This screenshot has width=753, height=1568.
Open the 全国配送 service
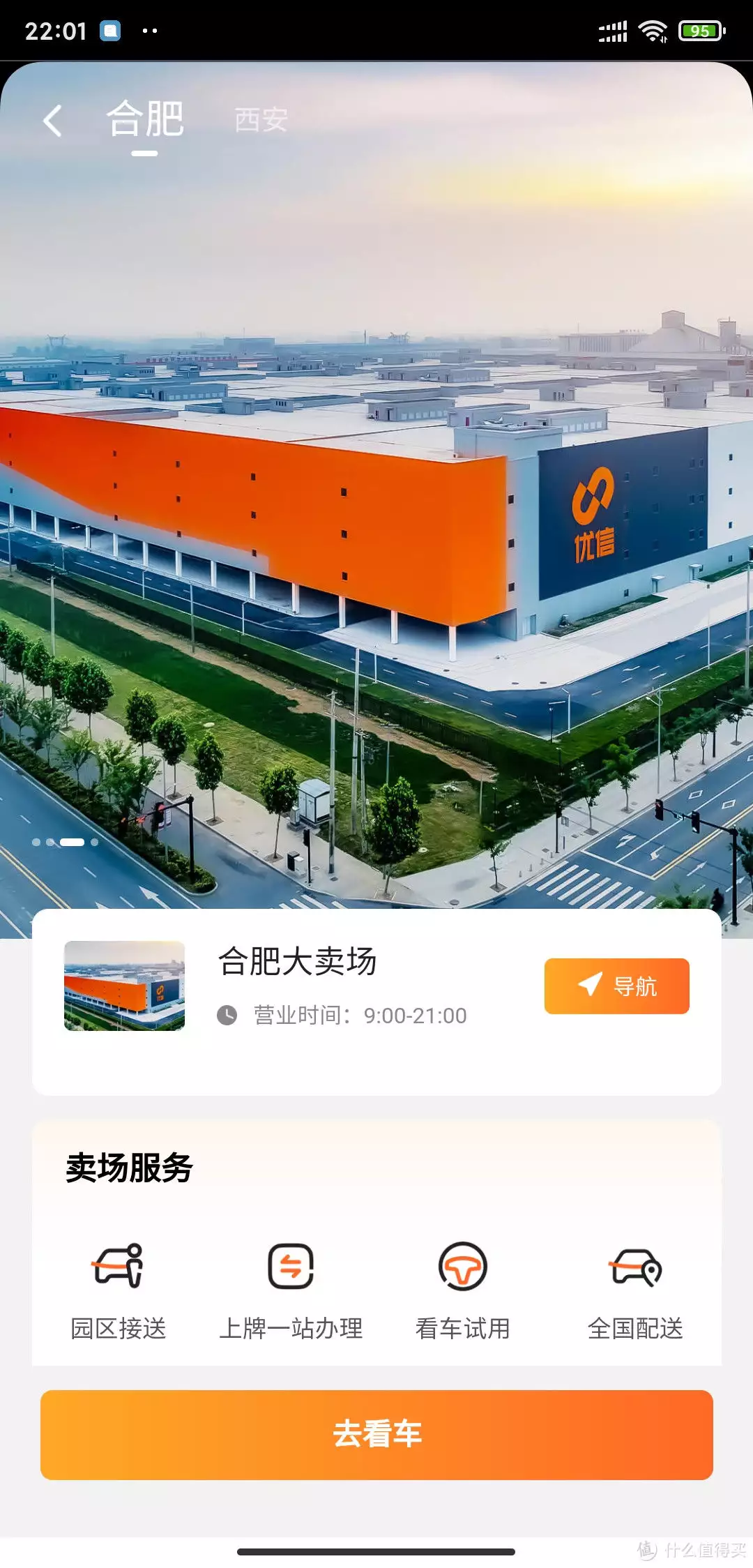tap(635, 1290)
